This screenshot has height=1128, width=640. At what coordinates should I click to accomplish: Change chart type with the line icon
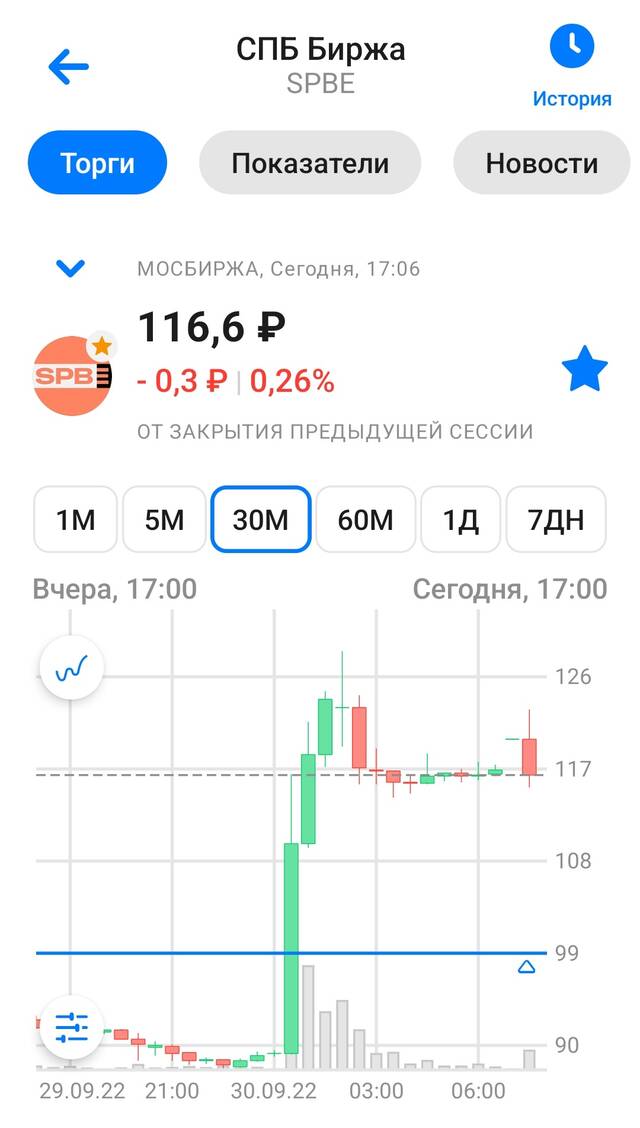72,669
